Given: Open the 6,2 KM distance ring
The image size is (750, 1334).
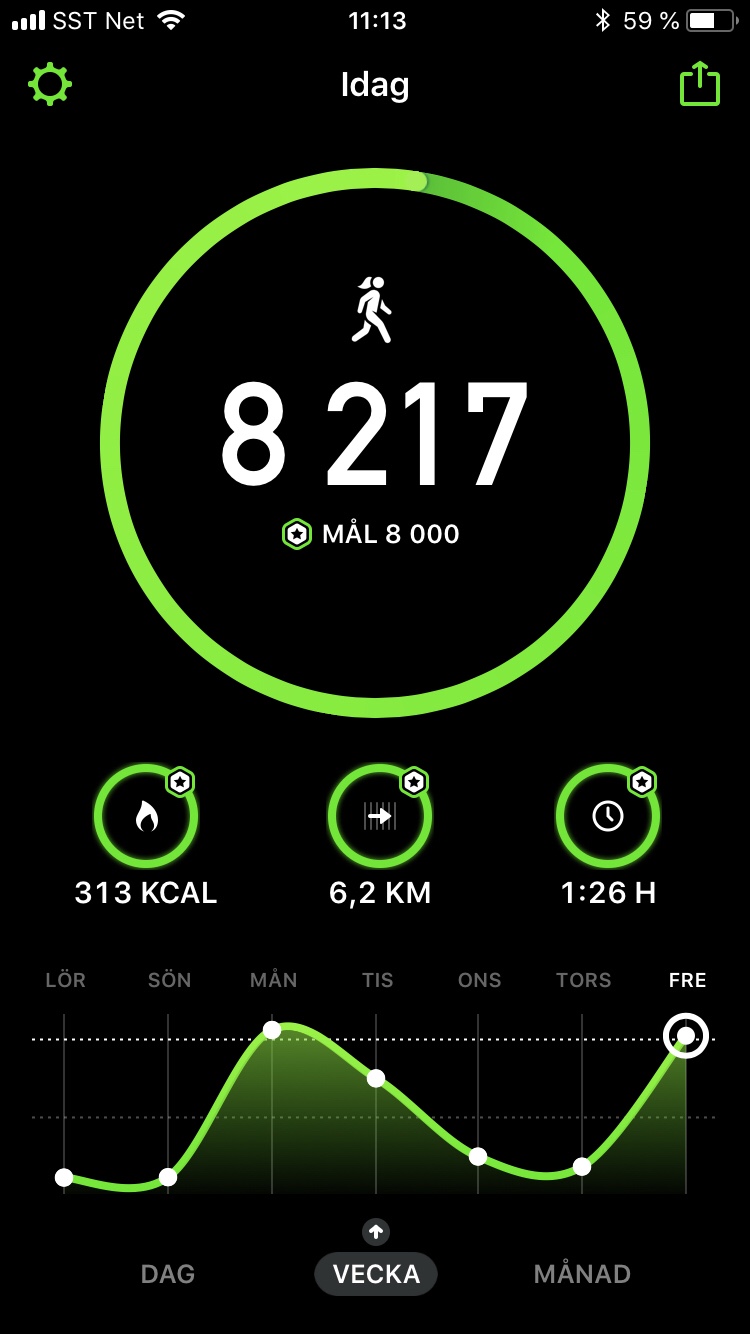Looking at the screenshot, I should pyautogui.click(x=380, y=817).
